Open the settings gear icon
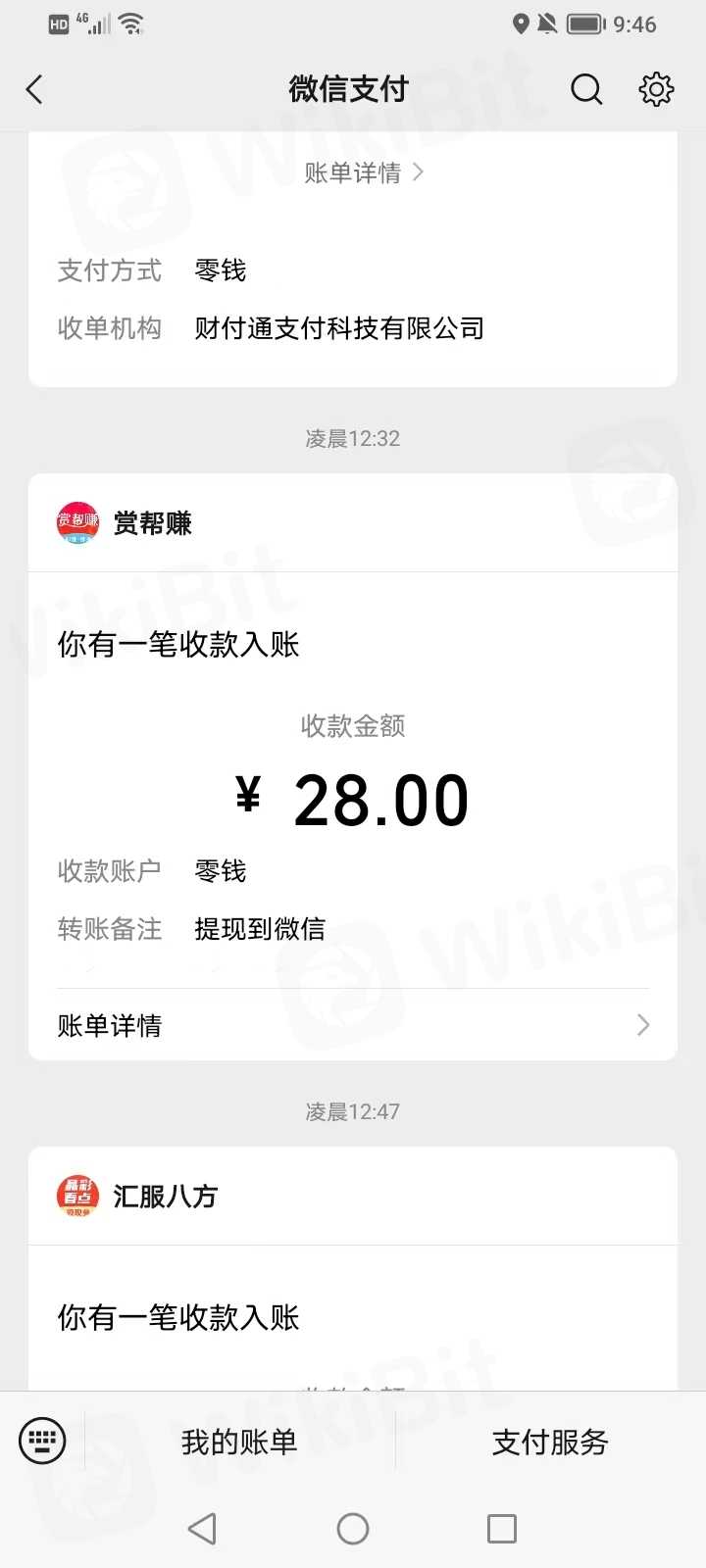Screen dimensions: 706x1568 pyautogui.click(x=656, y=90)
